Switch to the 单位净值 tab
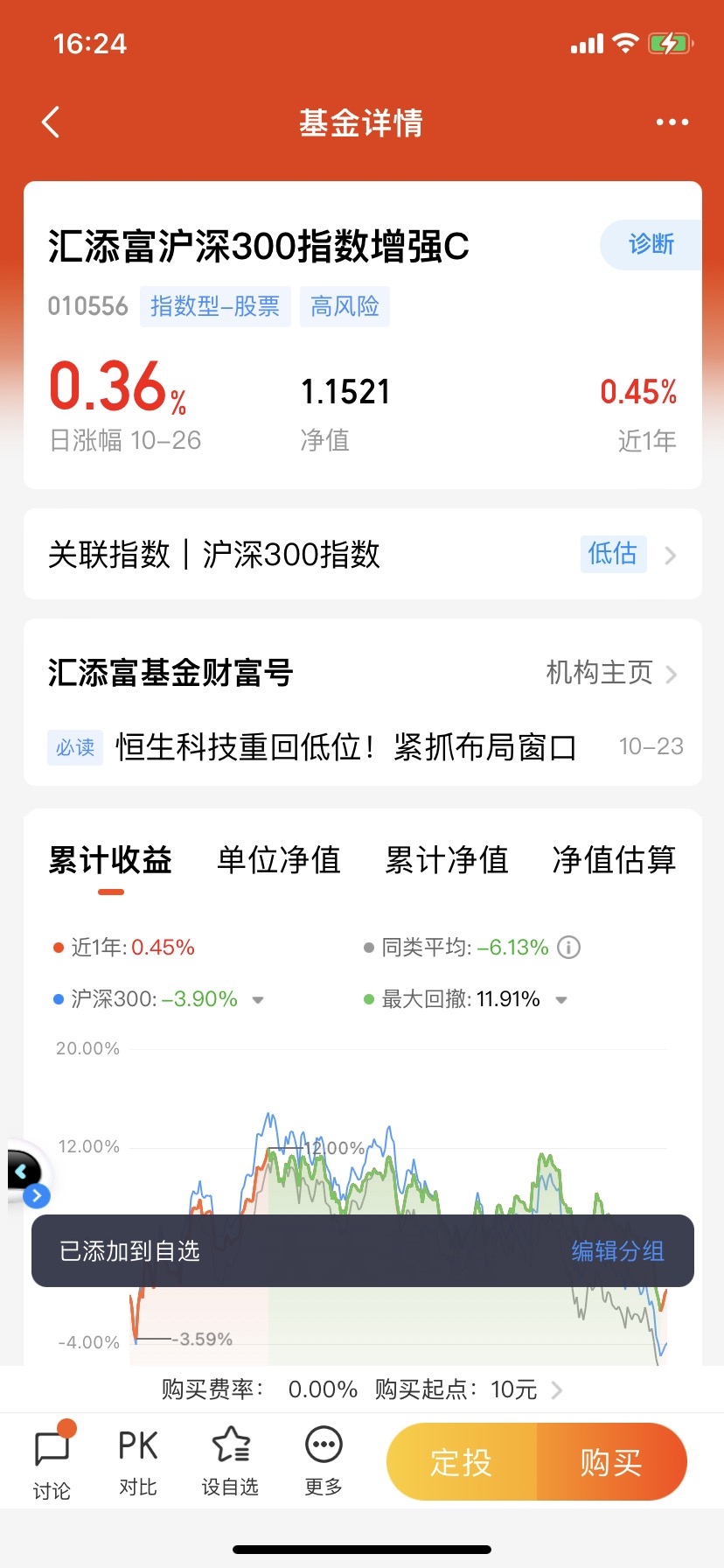Image resolution: width=724 pixels, height=1568 pixels. 278,860
